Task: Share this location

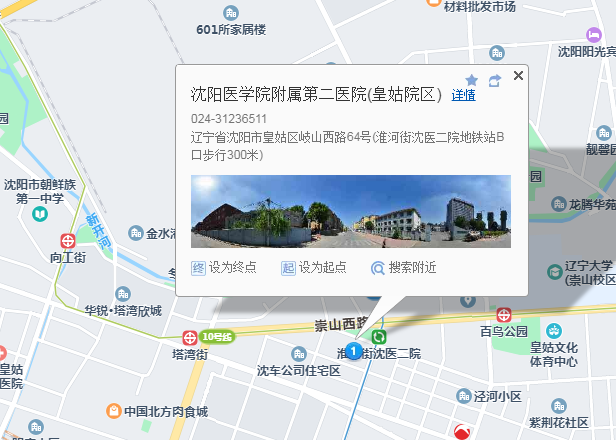Action: (x=494, y=80)
